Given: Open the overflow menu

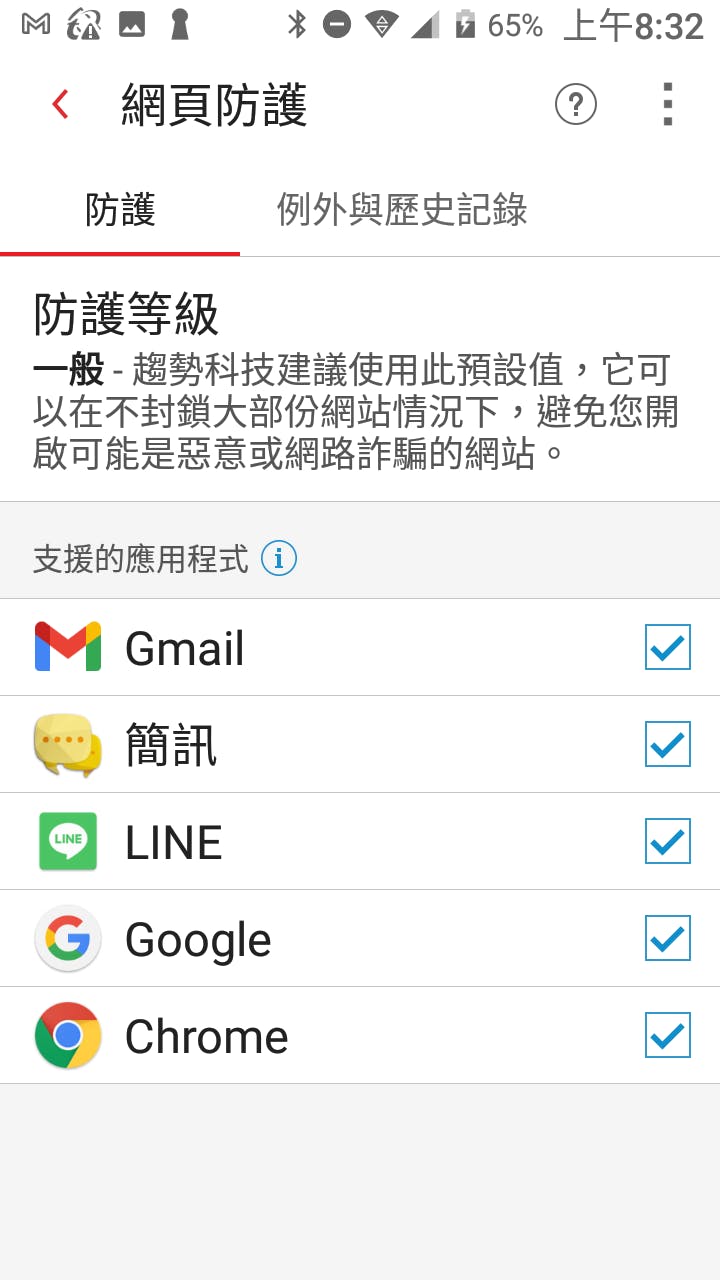Looking at the screenshot, I should tap(668, 104).
